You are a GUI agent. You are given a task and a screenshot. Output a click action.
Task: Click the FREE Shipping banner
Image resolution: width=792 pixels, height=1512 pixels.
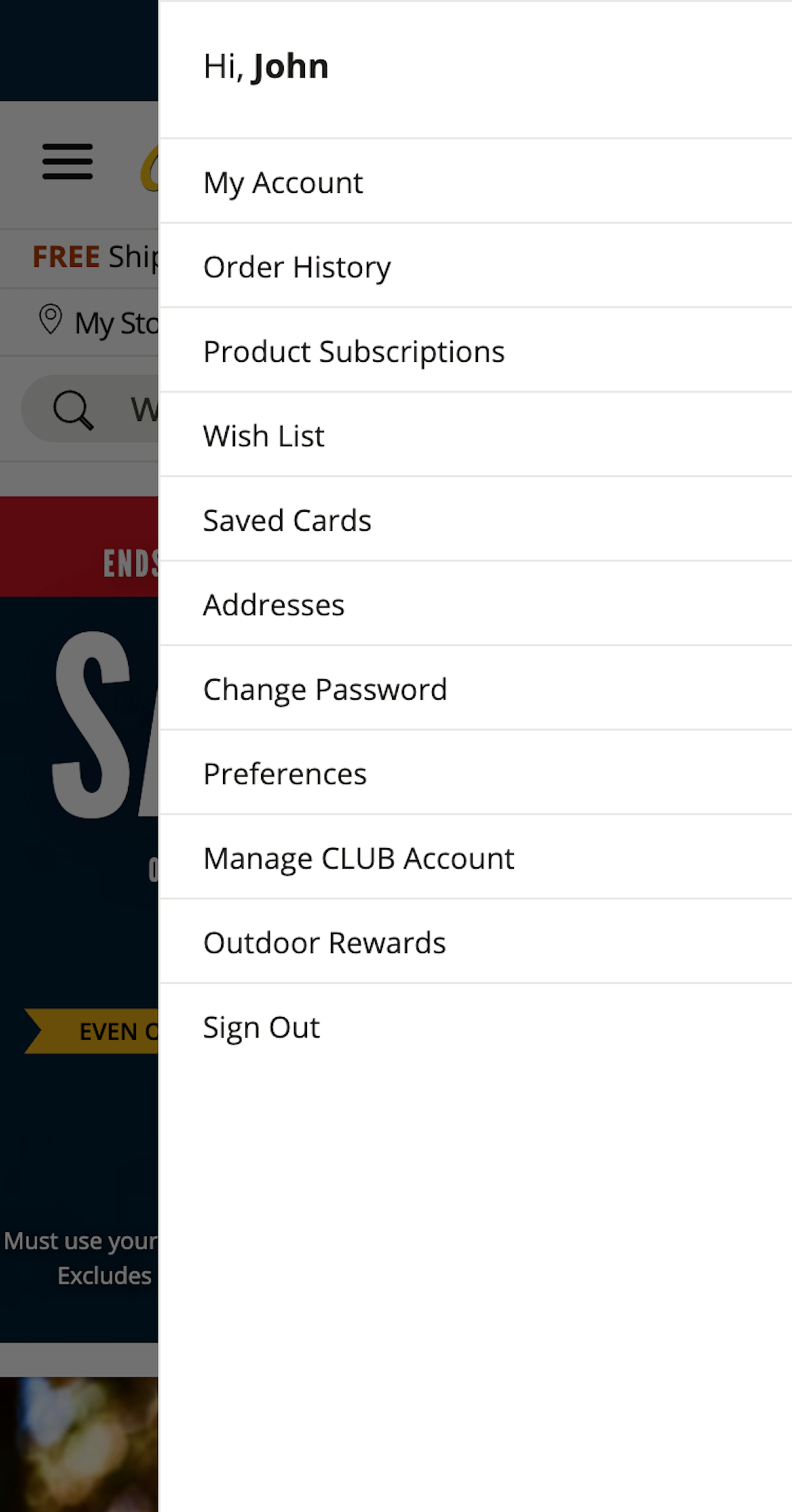[x=80, y=258]
